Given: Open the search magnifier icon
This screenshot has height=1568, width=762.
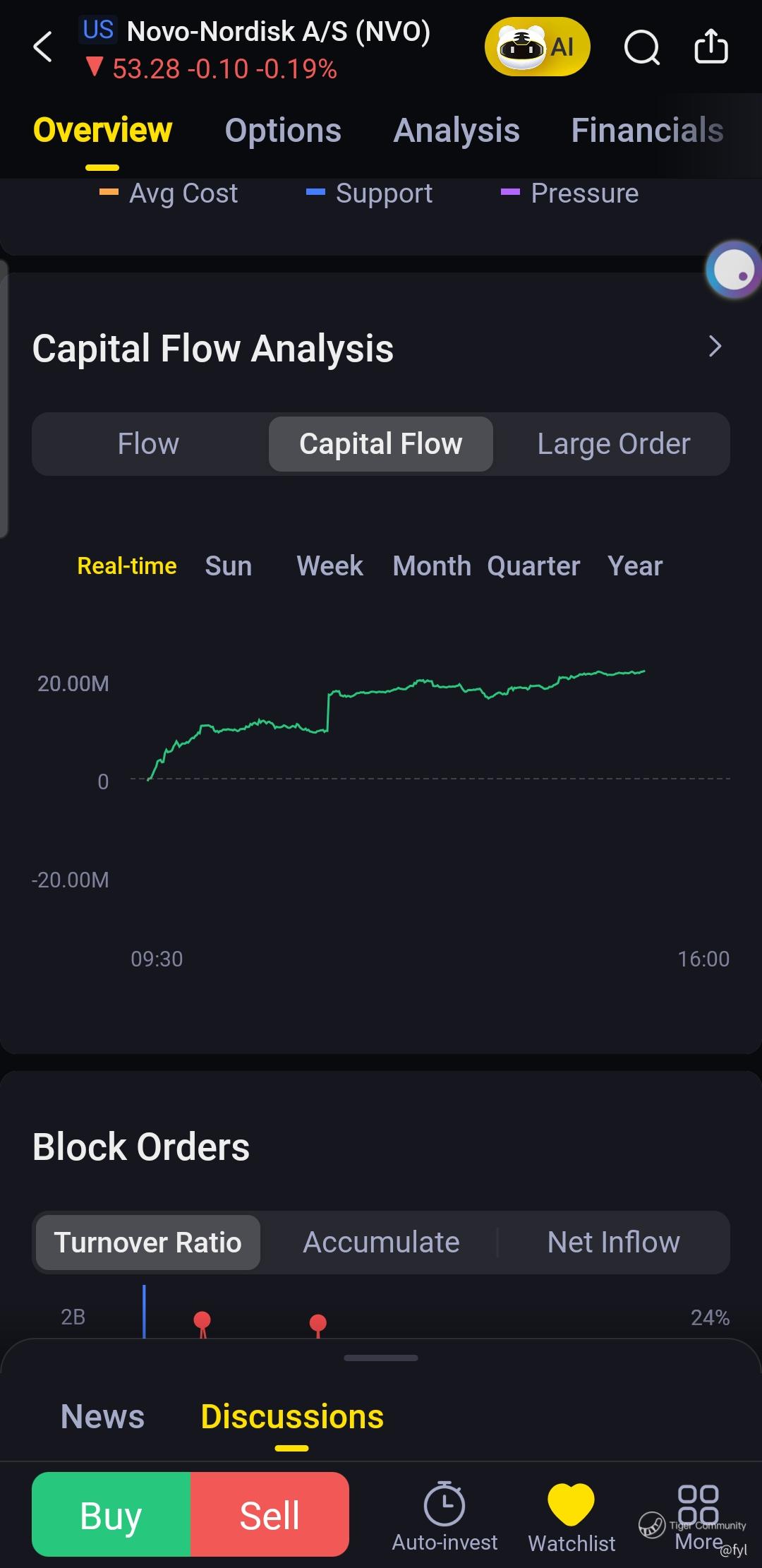Looking at the screenshot, I should tap(641, 47).
